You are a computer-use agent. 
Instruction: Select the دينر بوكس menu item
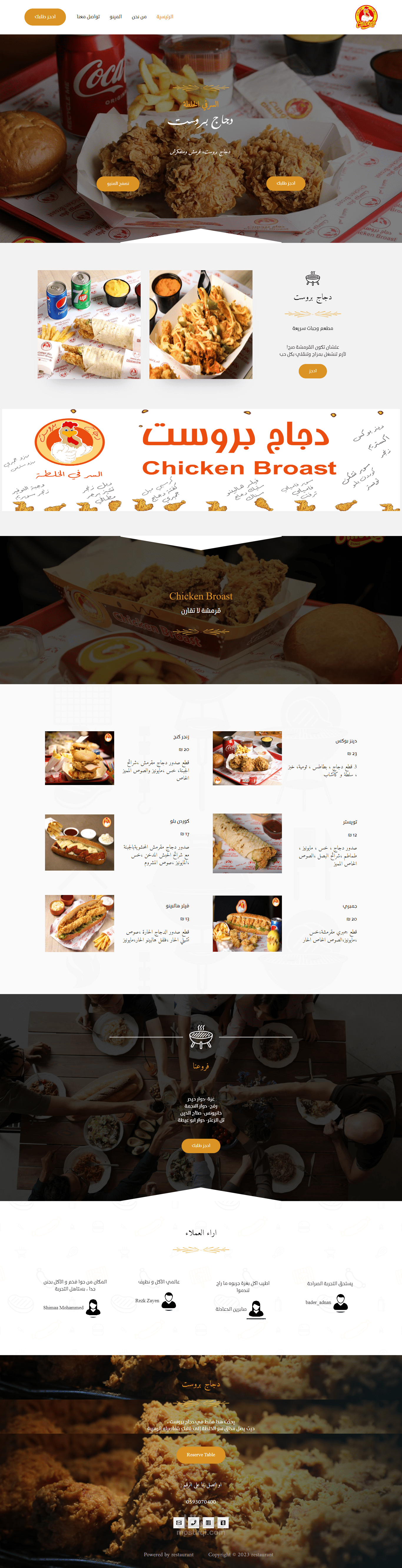tap(346, 741)
